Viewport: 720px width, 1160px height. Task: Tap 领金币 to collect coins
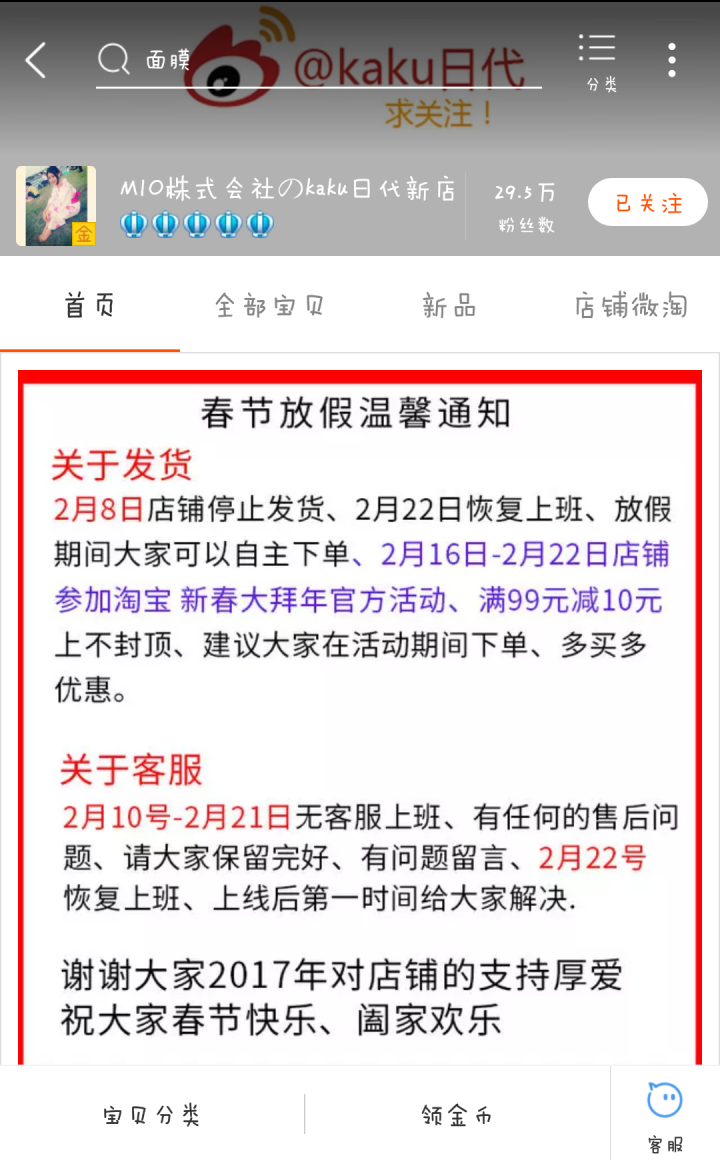click(x=457, y=1115)
